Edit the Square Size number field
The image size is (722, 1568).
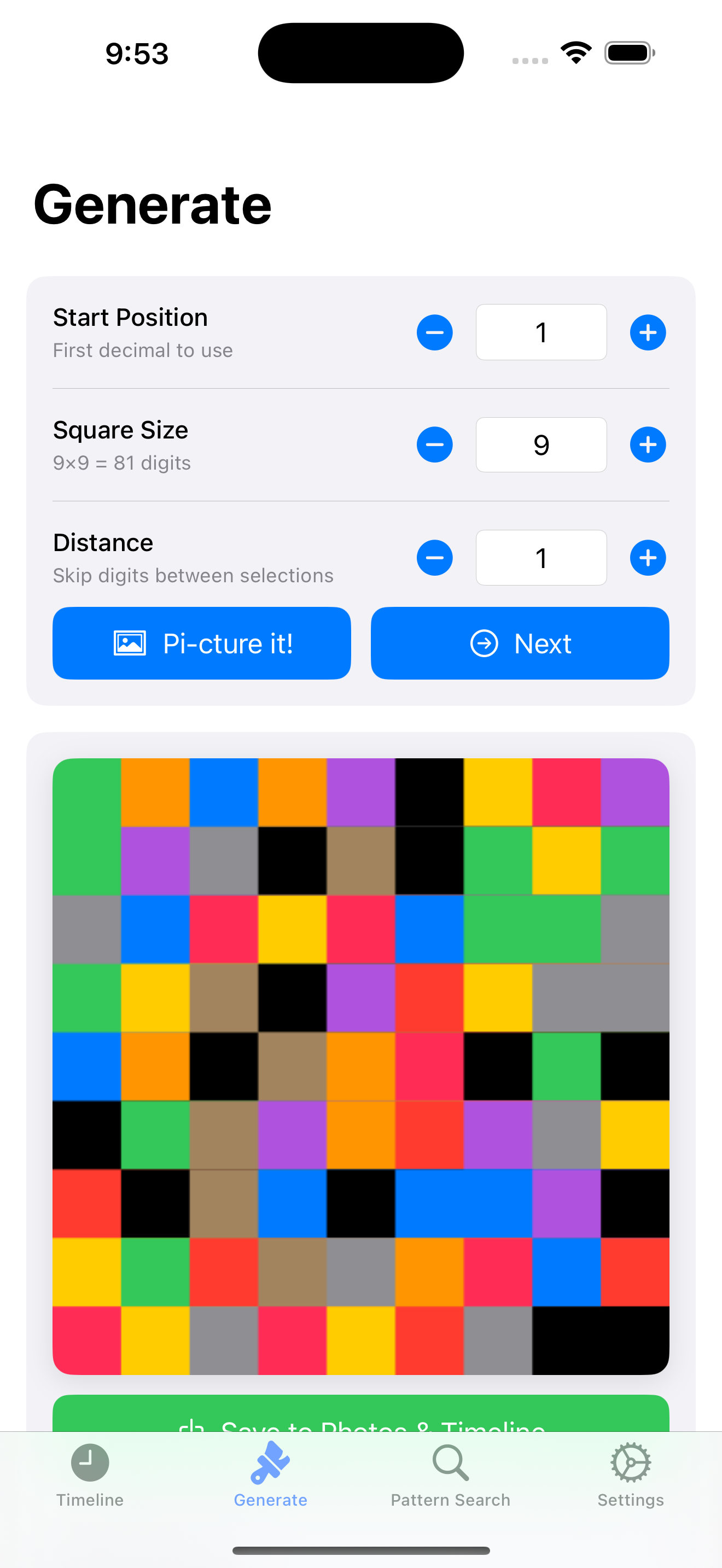pyautogui.click(x=540, y=445)
